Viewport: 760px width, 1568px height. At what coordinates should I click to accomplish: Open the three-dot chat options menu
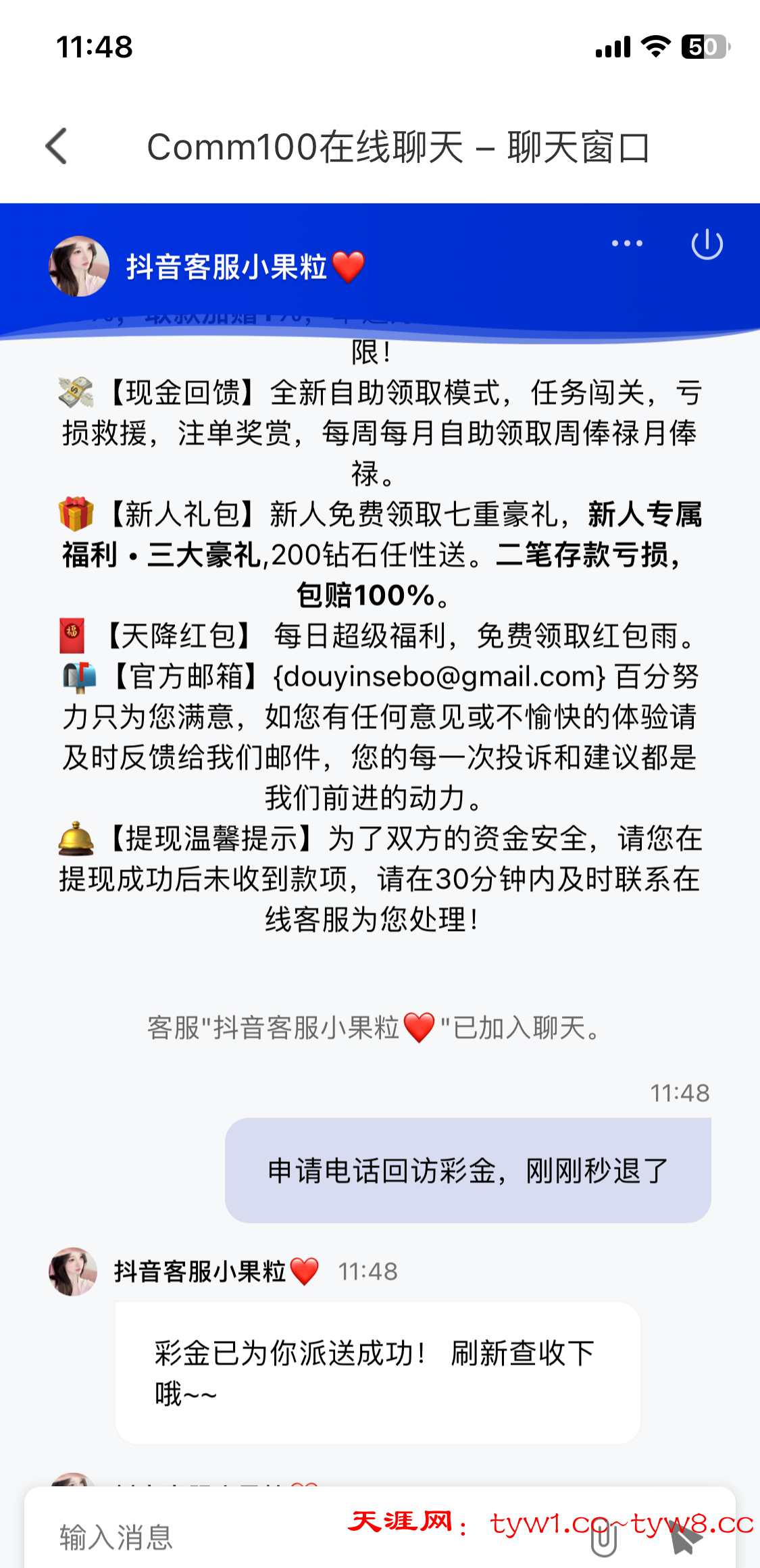[x=627, y=243]
